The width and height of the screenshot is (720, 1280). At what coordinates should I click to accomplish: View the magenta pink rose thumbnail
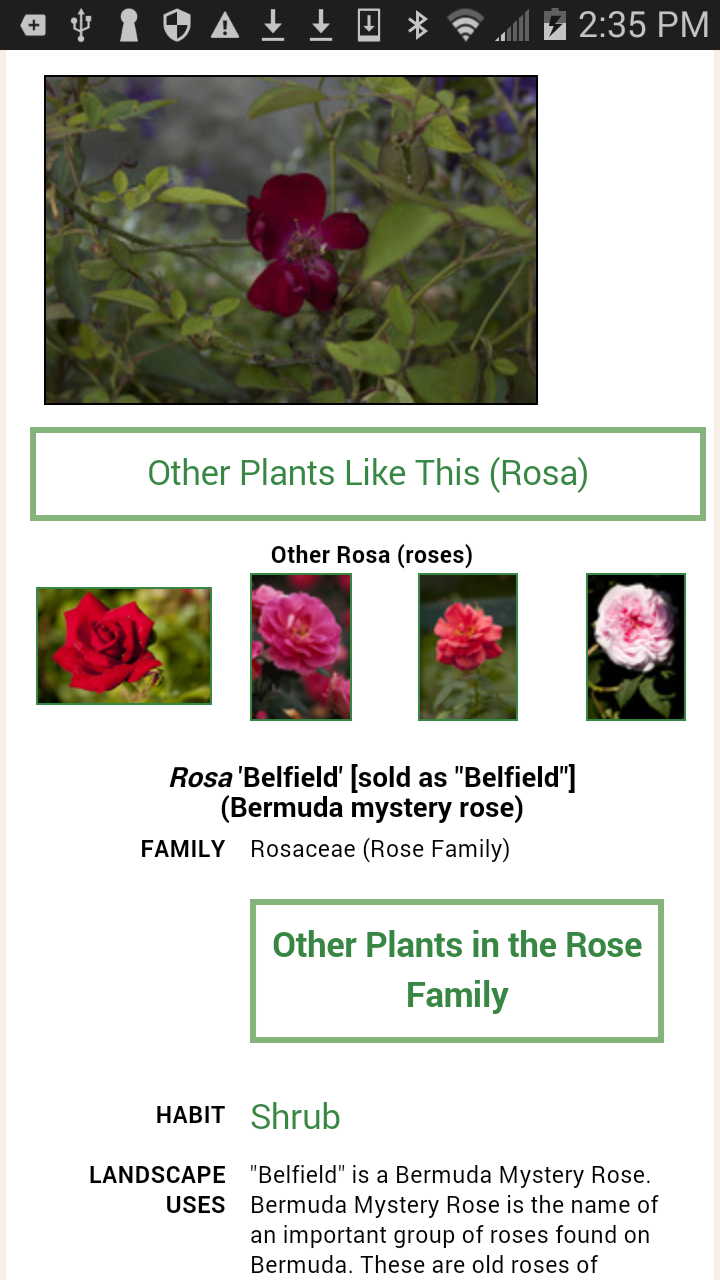click(x=301, y=647)
